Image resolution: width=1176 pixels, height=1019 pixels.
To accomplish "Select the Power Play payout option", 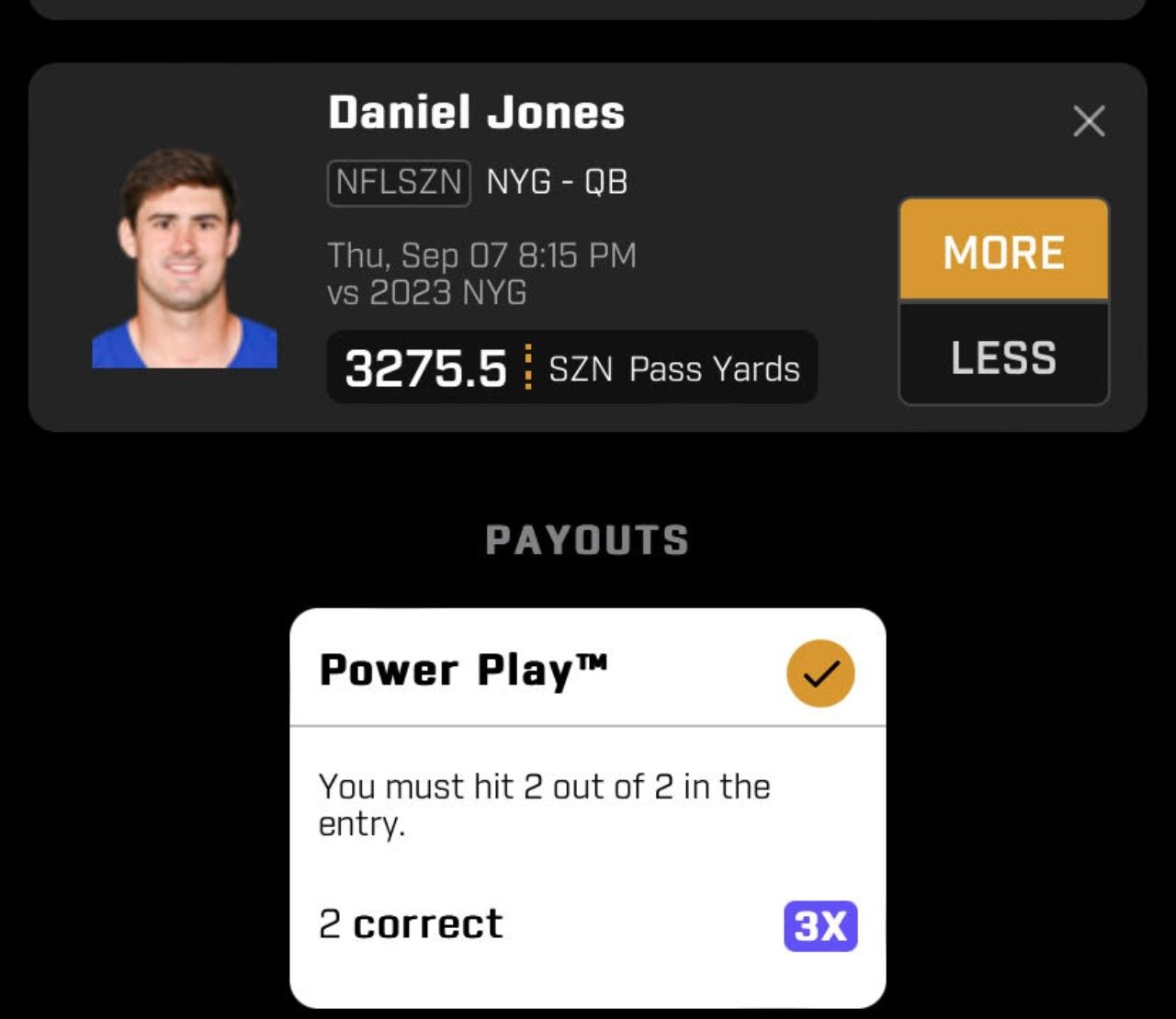I will (820, 673).
